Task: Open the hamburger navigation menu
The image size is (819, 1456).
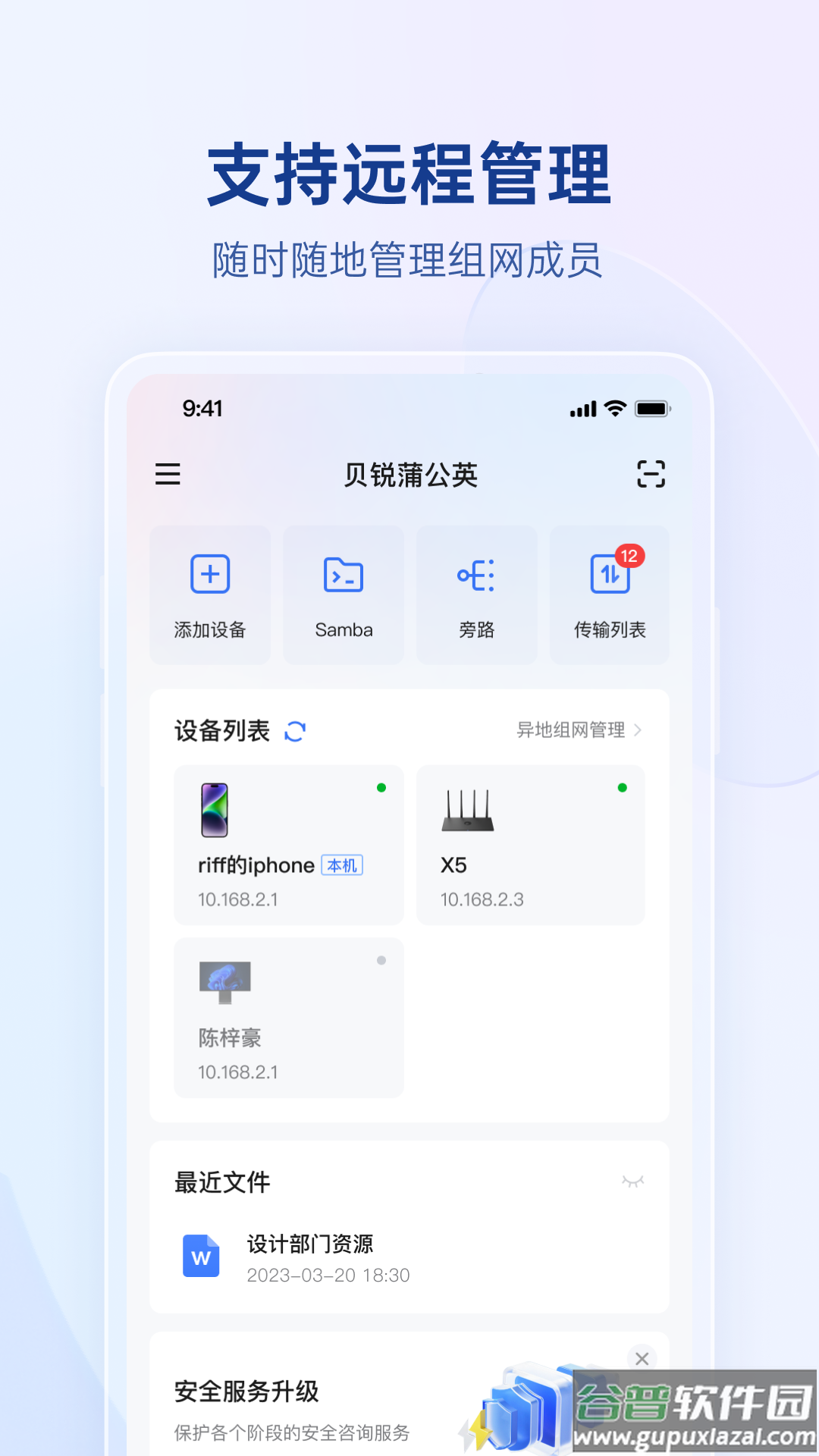Action: coord(168,475)
